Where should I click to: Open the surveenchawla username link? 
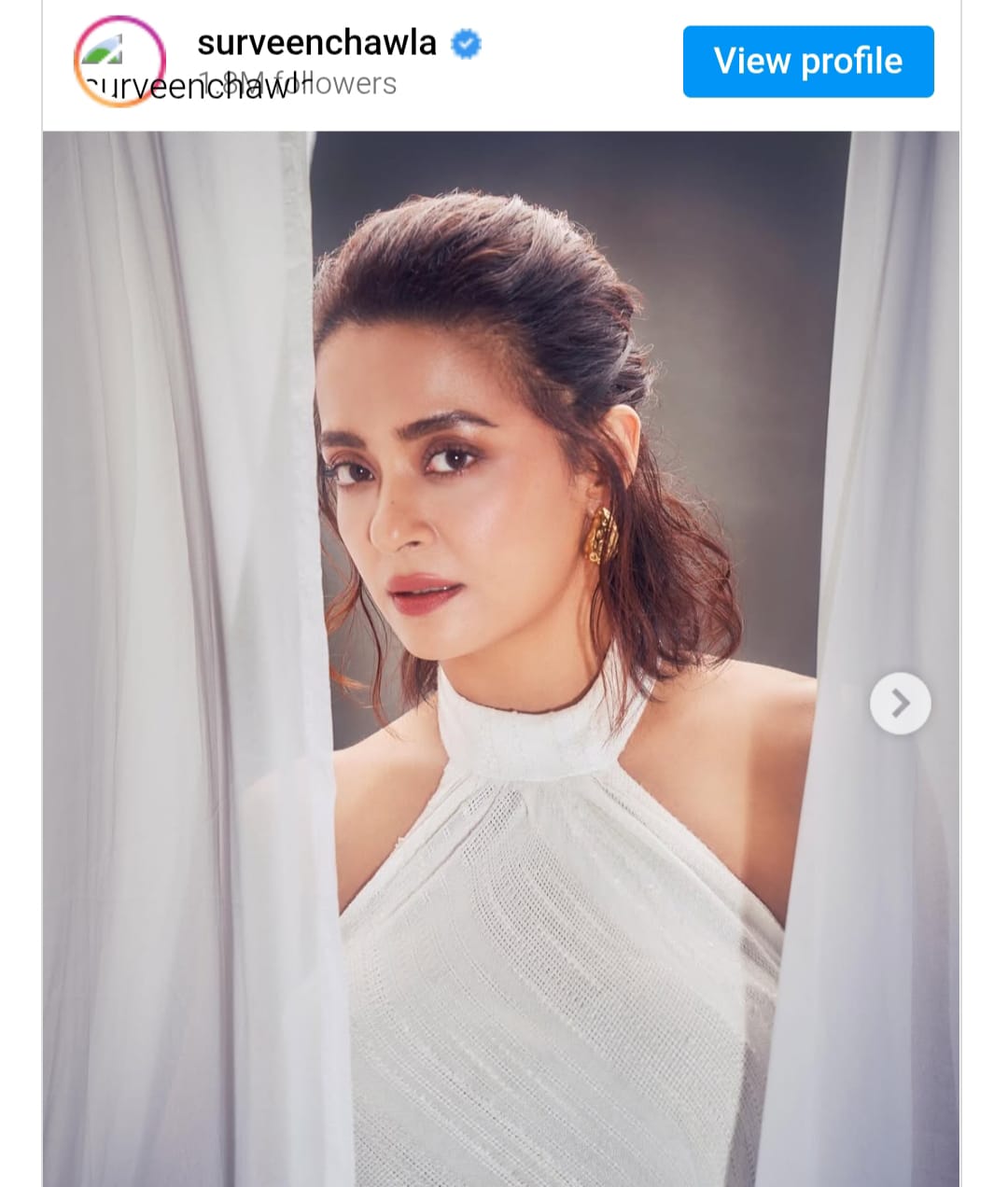317,43
